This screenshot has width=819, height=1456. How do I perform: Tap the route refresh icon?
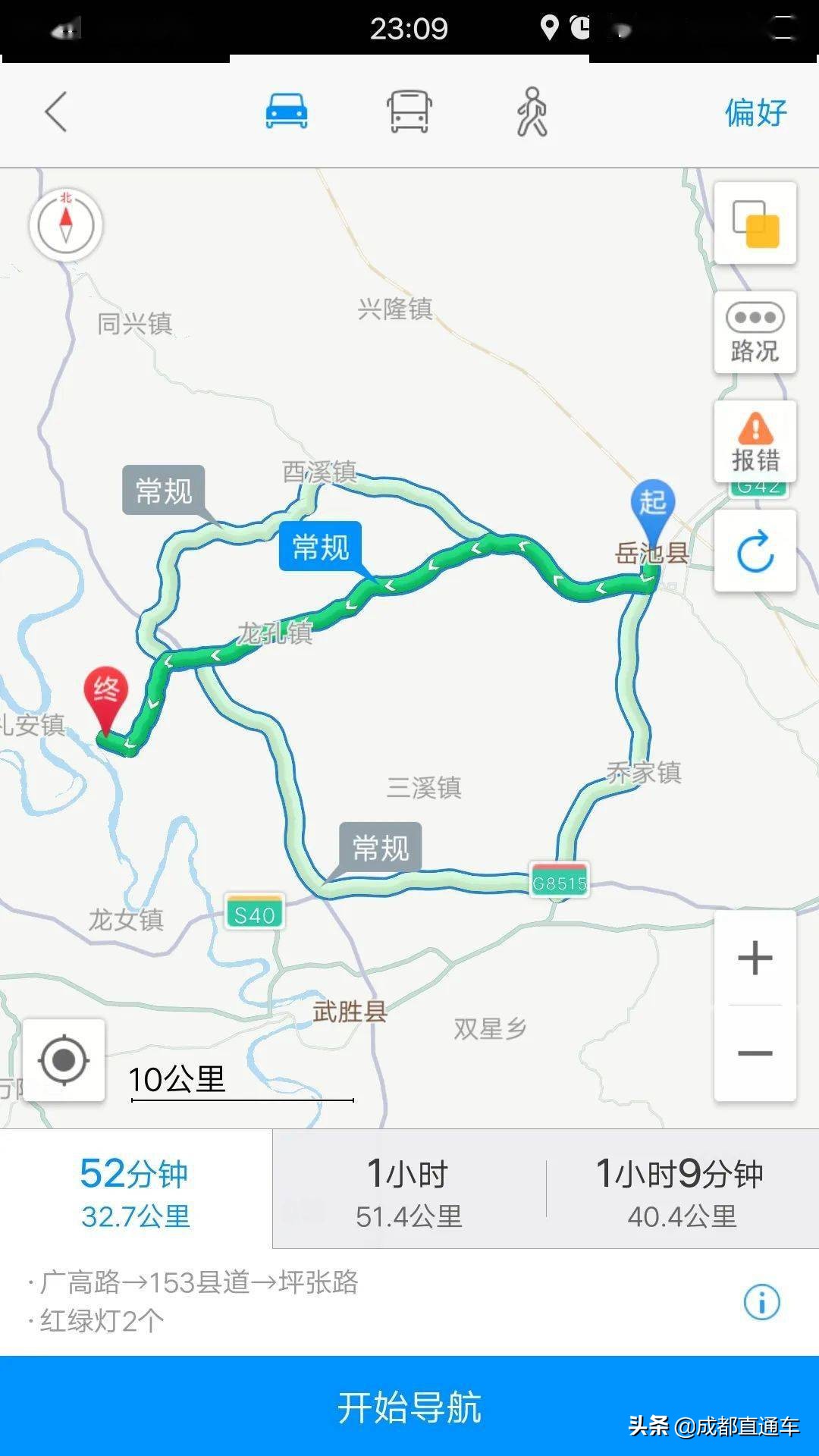coord(755,551)
